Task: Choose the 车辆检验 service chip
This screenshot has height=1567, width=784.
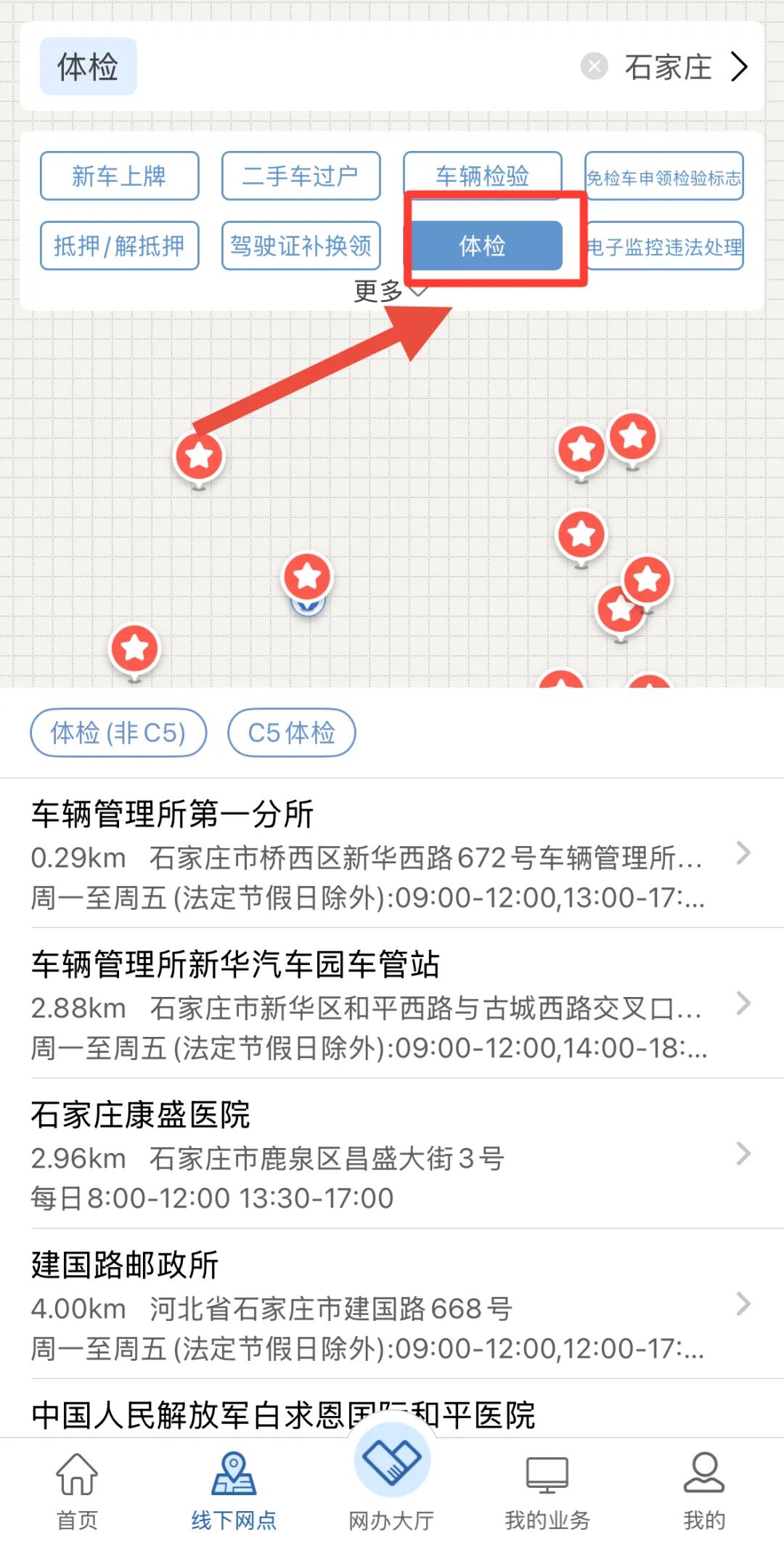Action: 482,174
